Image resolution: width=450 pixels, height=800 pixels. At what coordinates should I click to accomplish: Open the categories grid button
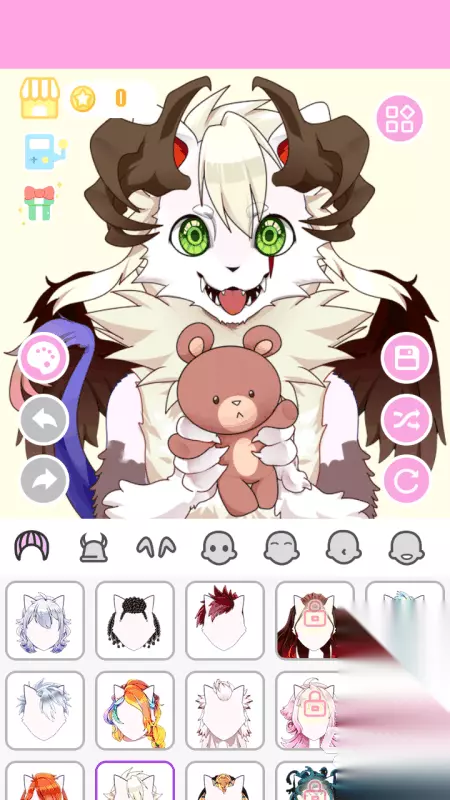[x=399, y=118]
